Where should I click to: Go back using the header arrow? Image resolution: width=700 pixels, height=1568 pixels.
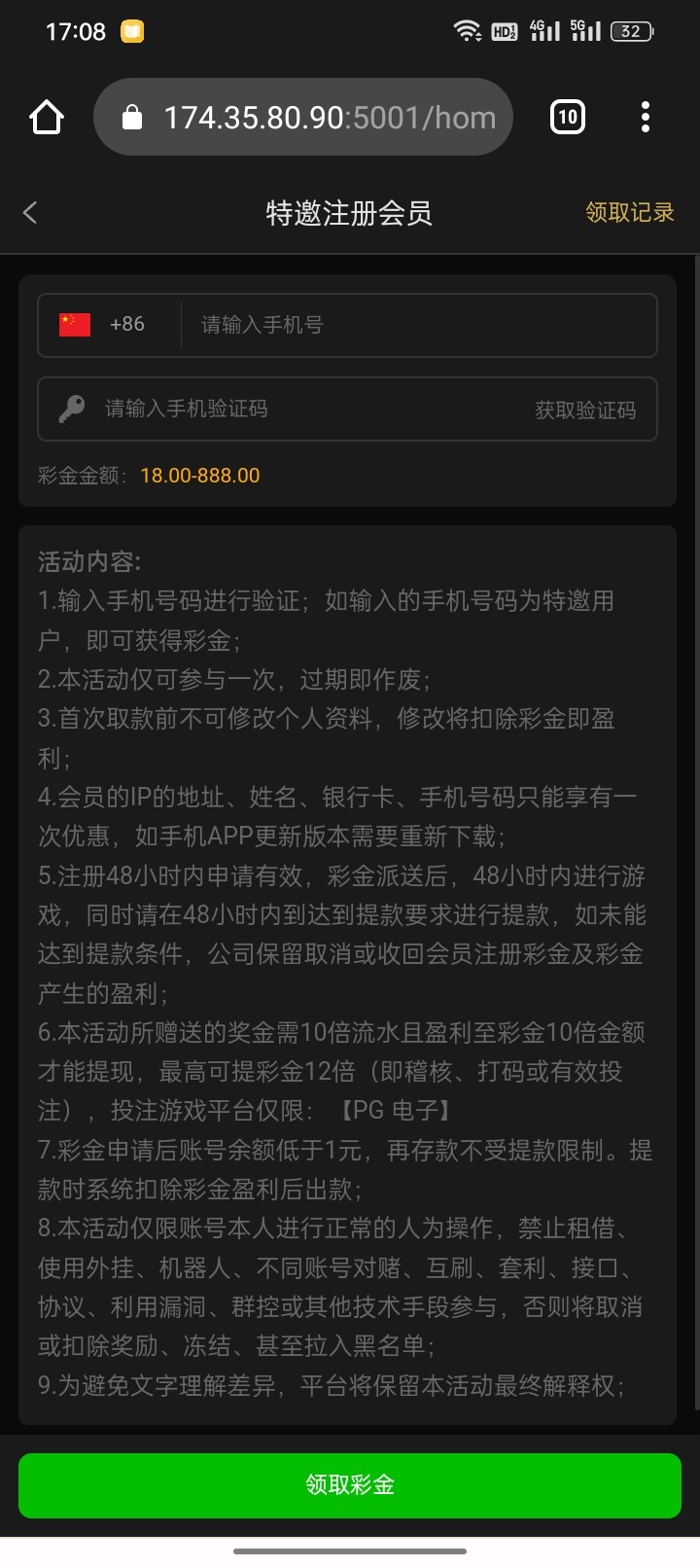click(31, 213)
